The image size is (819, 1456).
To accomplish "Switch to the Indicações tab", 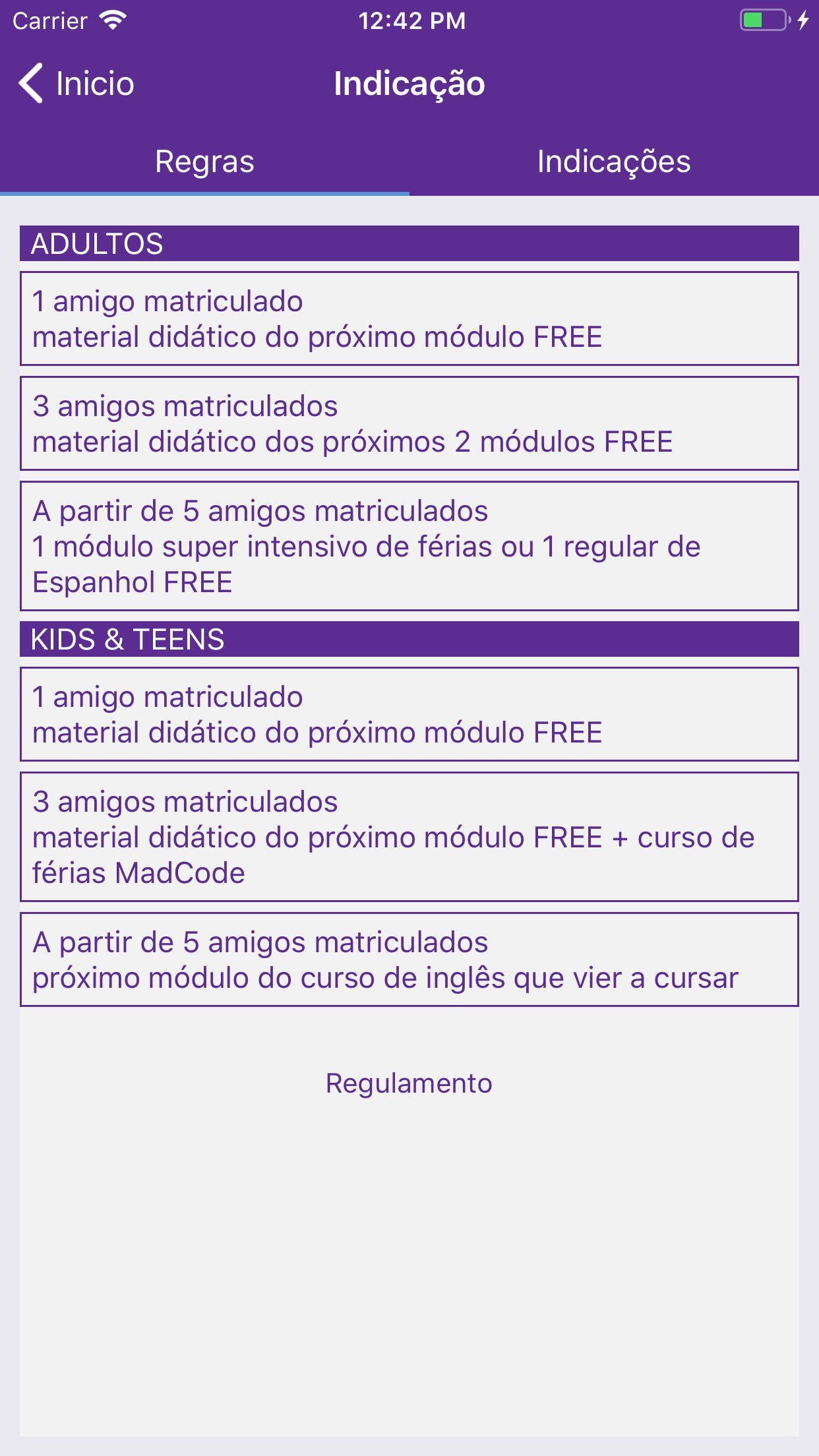I will [614, 160].
